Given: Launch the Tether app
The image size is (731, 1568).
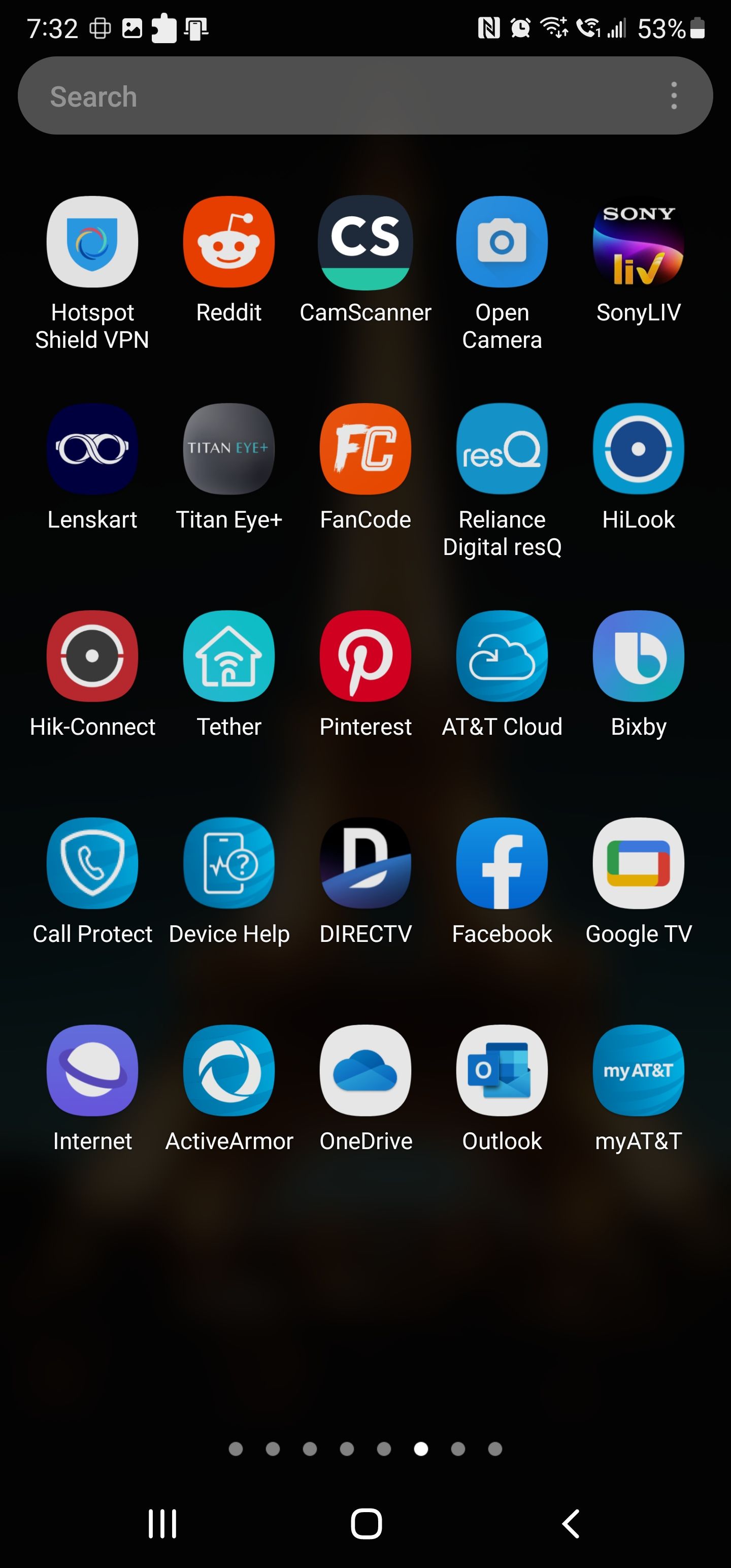Looking at the screenshot, I should tap(229, 656).
